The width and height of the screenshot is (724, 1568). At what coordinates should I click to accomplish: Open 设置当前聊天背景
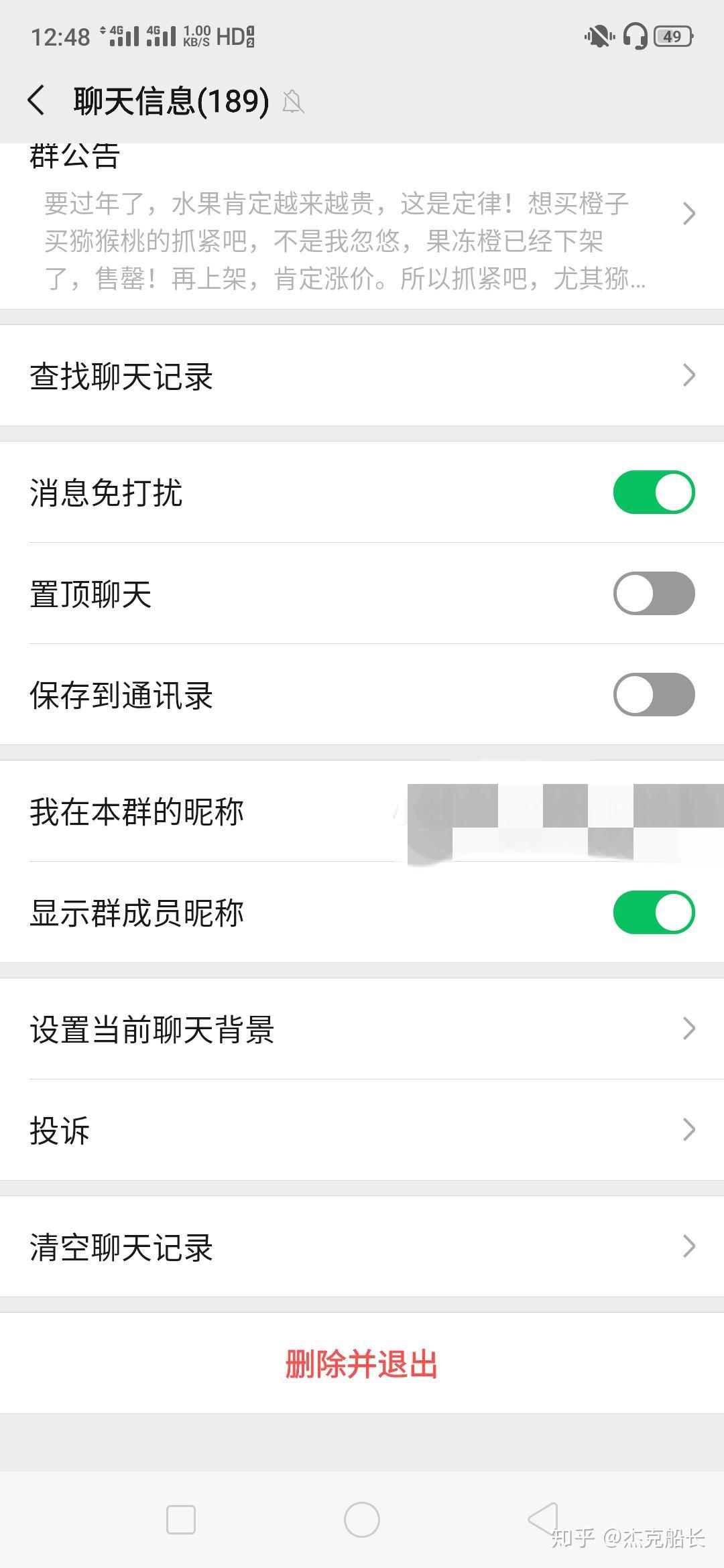pos(362,1029)
